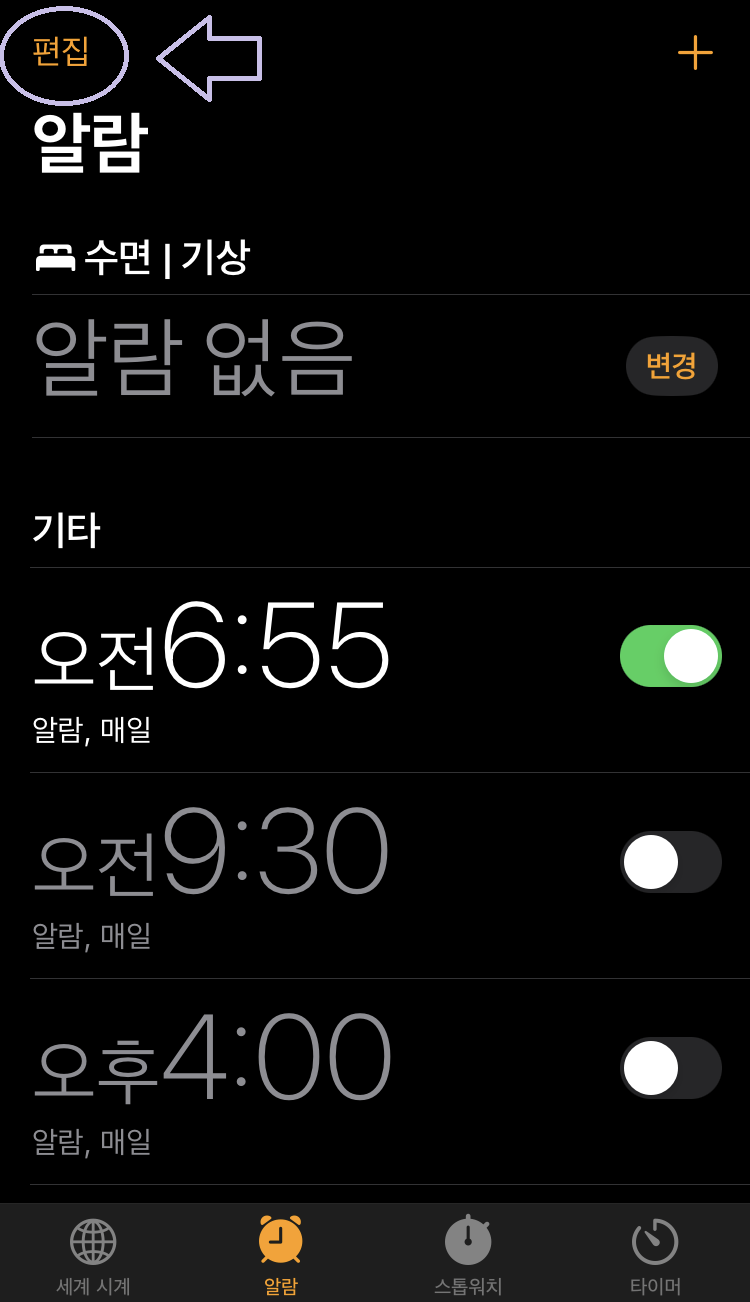Turn off the 오전 6:55 alarm
The width and height of the screenshot is (750, 1302).
(x=671, y=656)
